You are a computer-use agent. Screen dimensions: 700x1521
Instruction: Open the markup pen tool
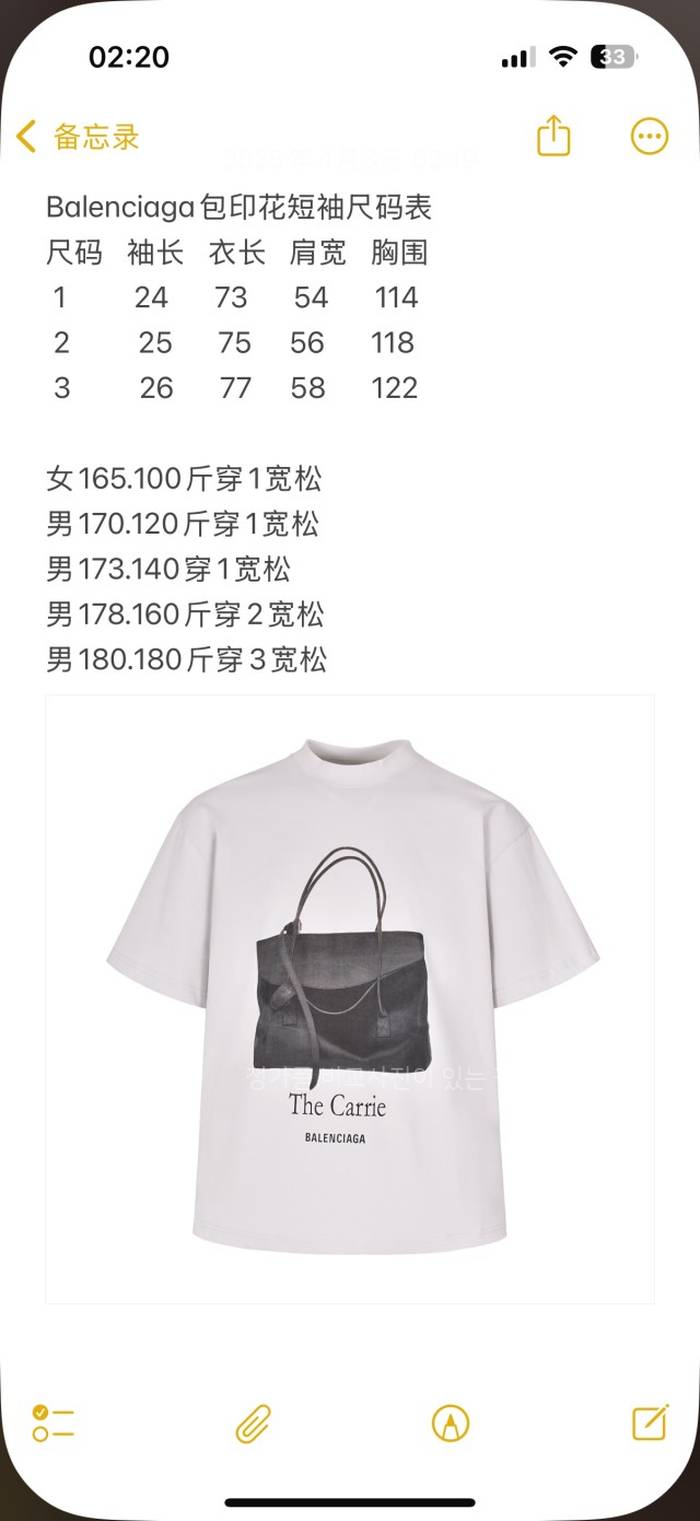pos(451,1422)
